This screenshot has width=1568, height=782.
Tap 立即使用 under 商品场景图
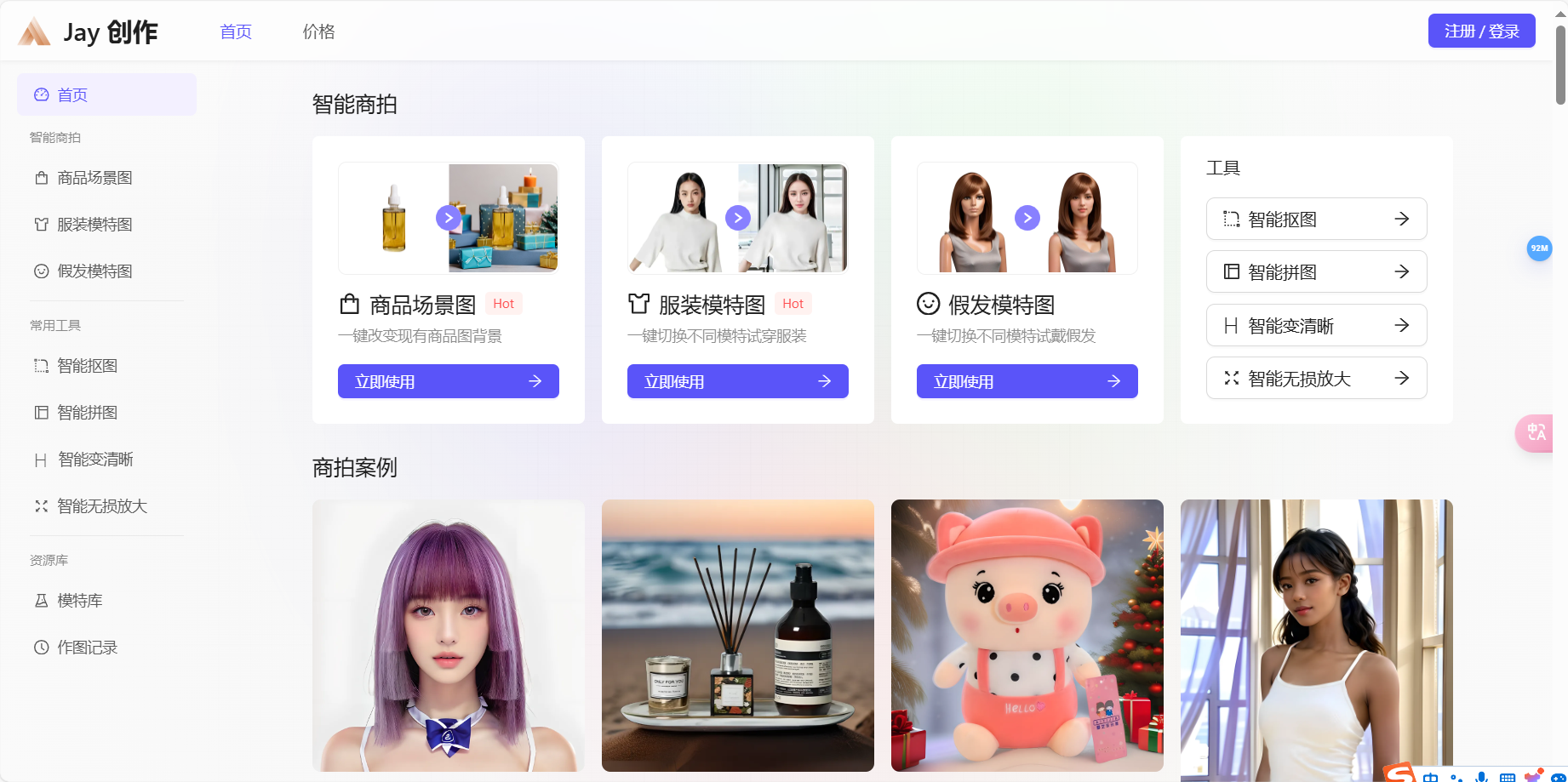pos(448,381)
